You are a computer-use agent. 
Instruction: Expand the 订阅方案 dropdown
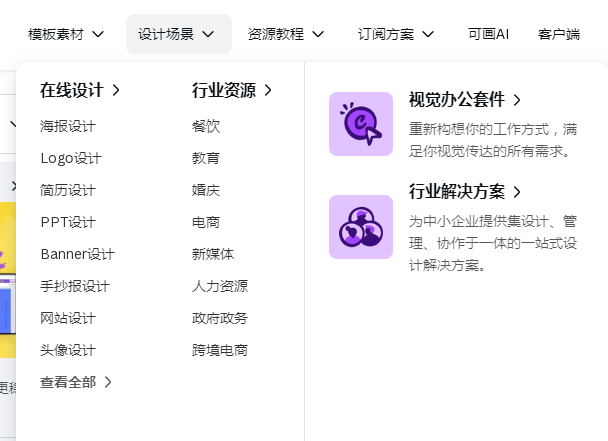[x=396, y=34]
